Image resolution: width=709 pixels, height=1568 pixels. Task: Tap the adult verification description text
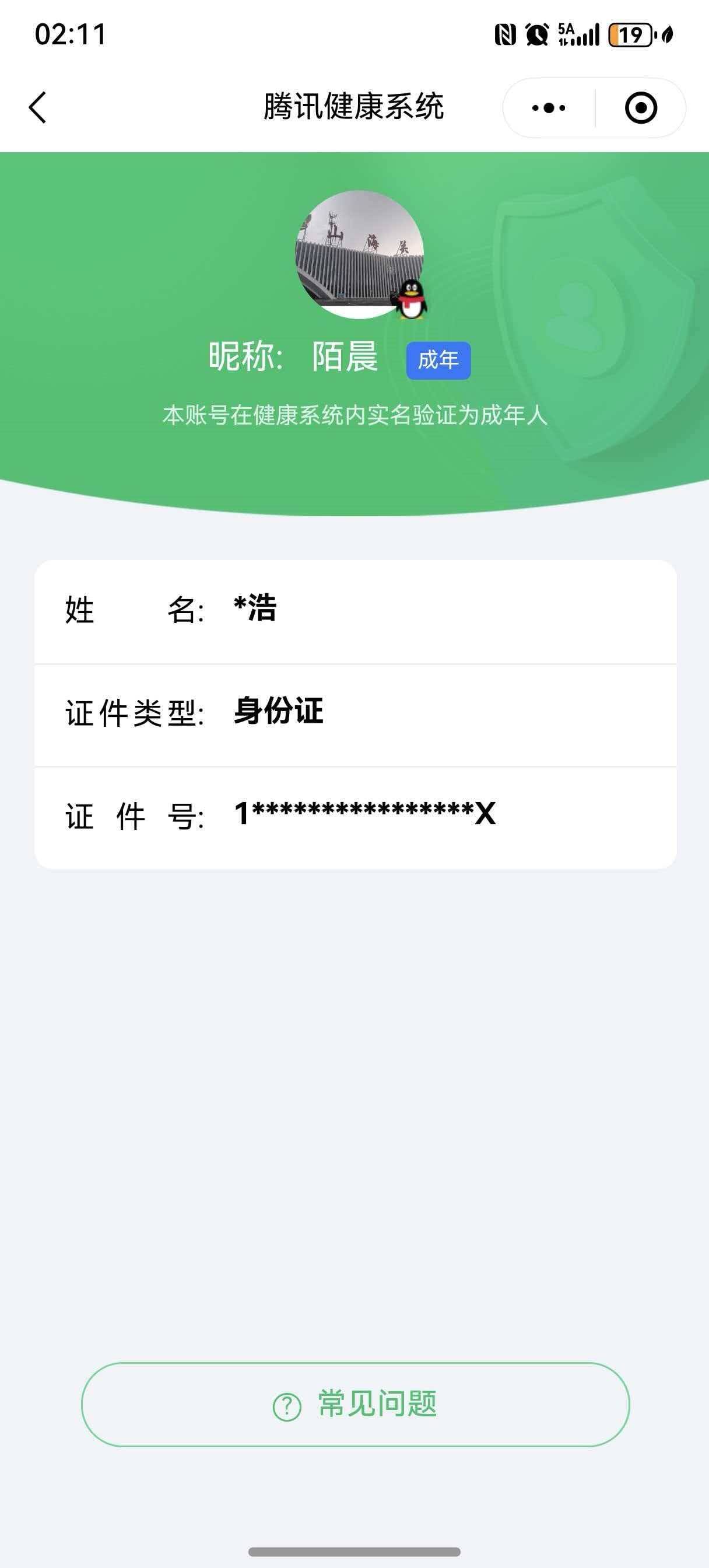click(x=354, y=414)
